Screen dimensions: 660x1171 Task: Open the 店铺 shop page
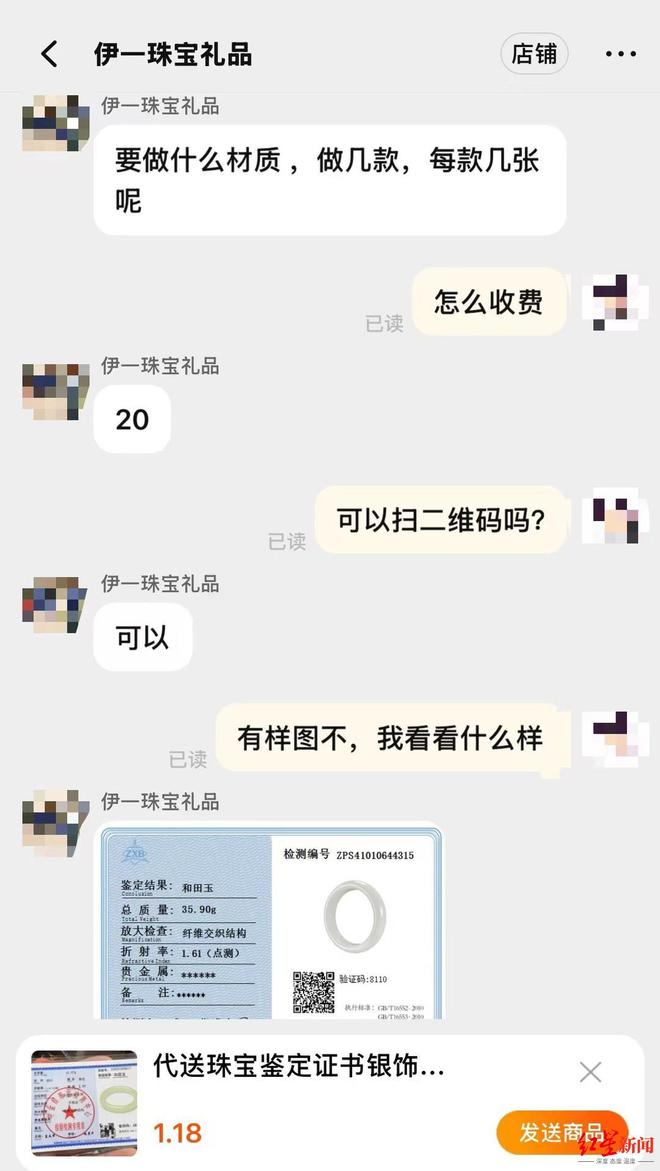[x=534, y=54]
